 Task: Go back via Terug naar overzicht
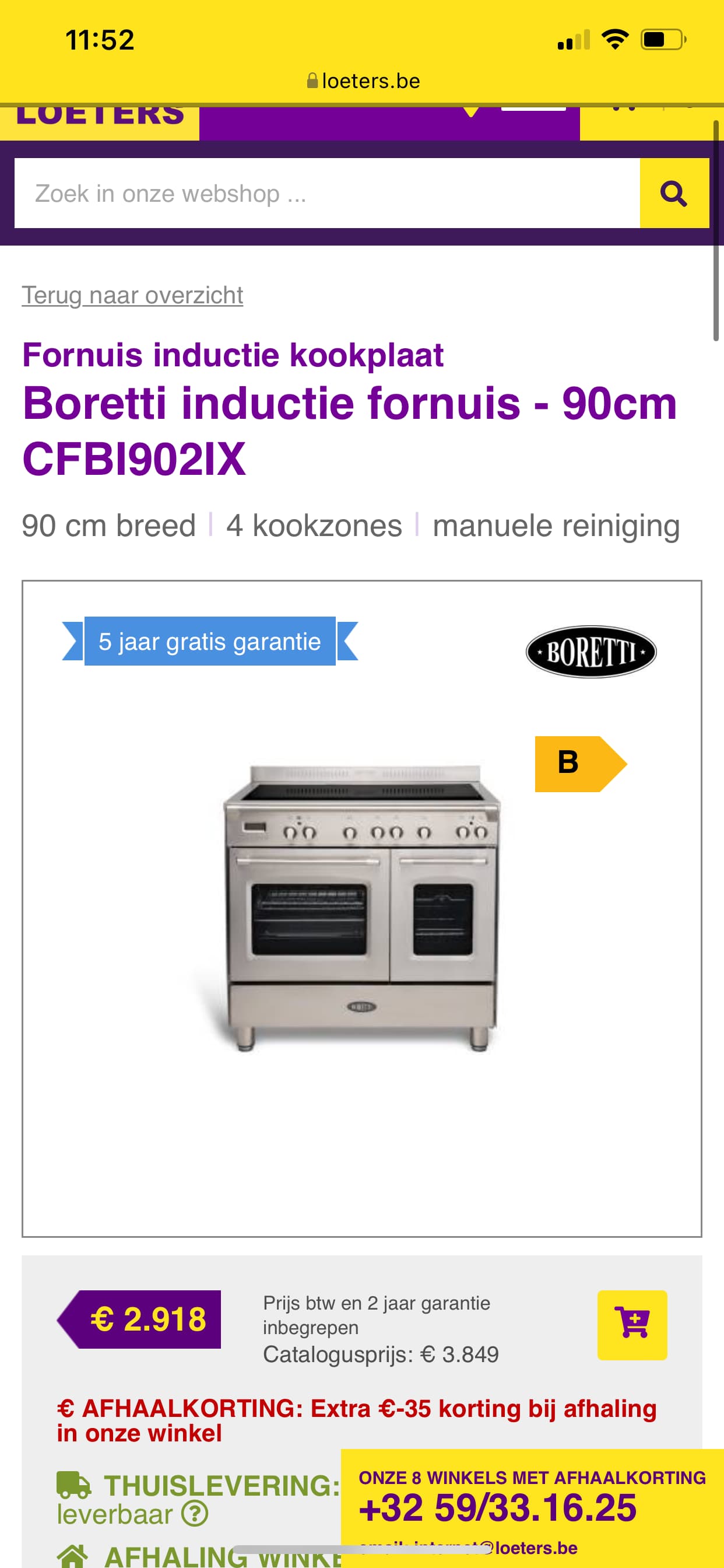click(132, 295)
